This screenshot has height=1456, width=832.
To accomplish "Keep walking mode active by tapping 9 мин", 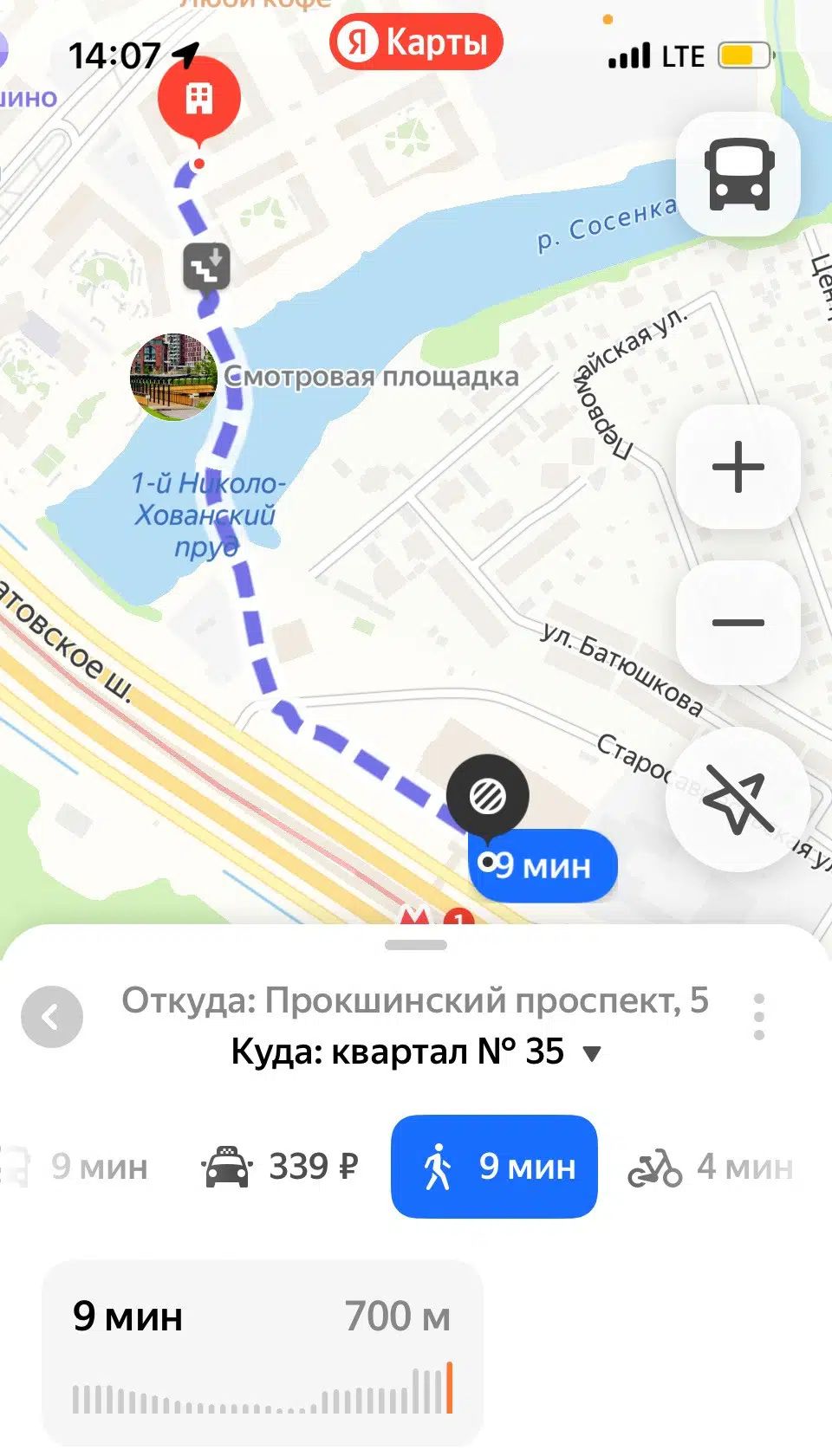I will [x=493, y=1167].
